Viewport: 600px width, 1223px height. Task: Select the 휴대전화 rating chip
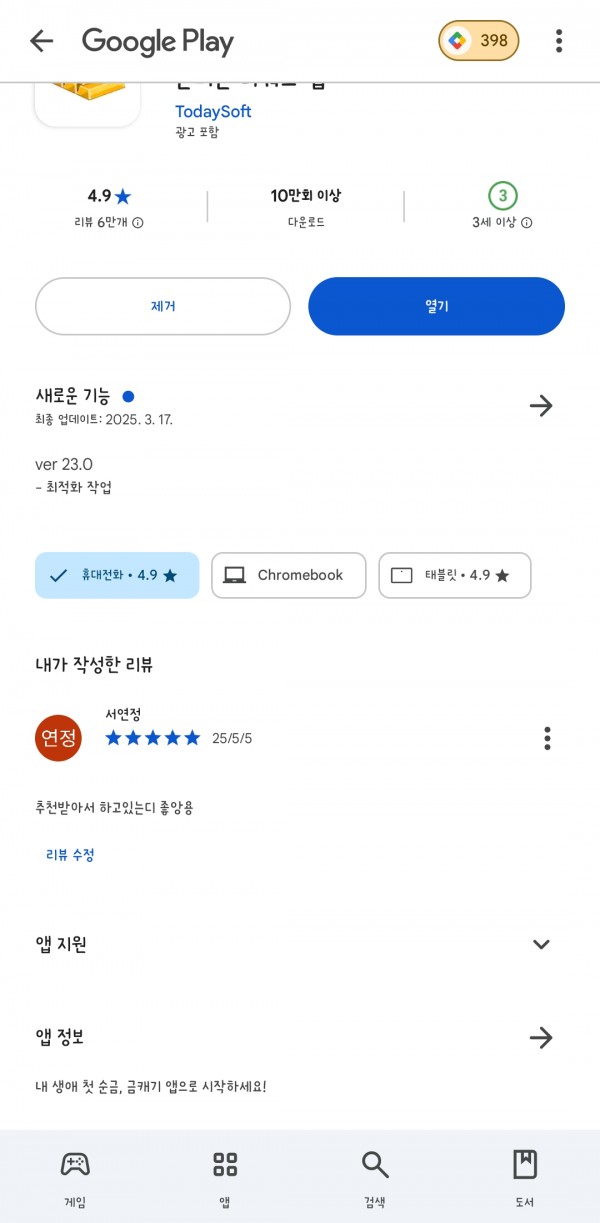pyautogui.click(x=117, y=575)
